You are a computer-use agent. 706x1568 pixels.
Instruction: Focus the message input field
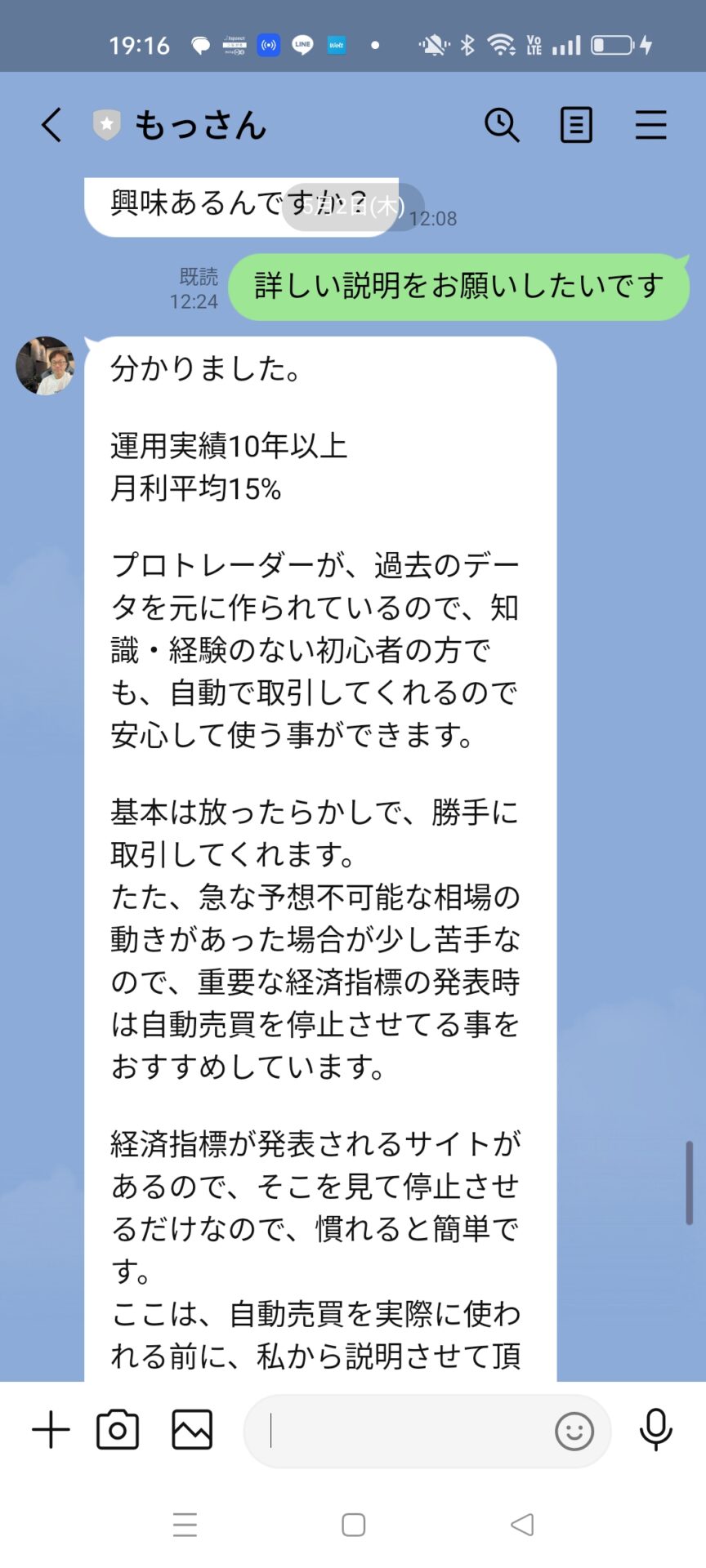point(400,1431)
